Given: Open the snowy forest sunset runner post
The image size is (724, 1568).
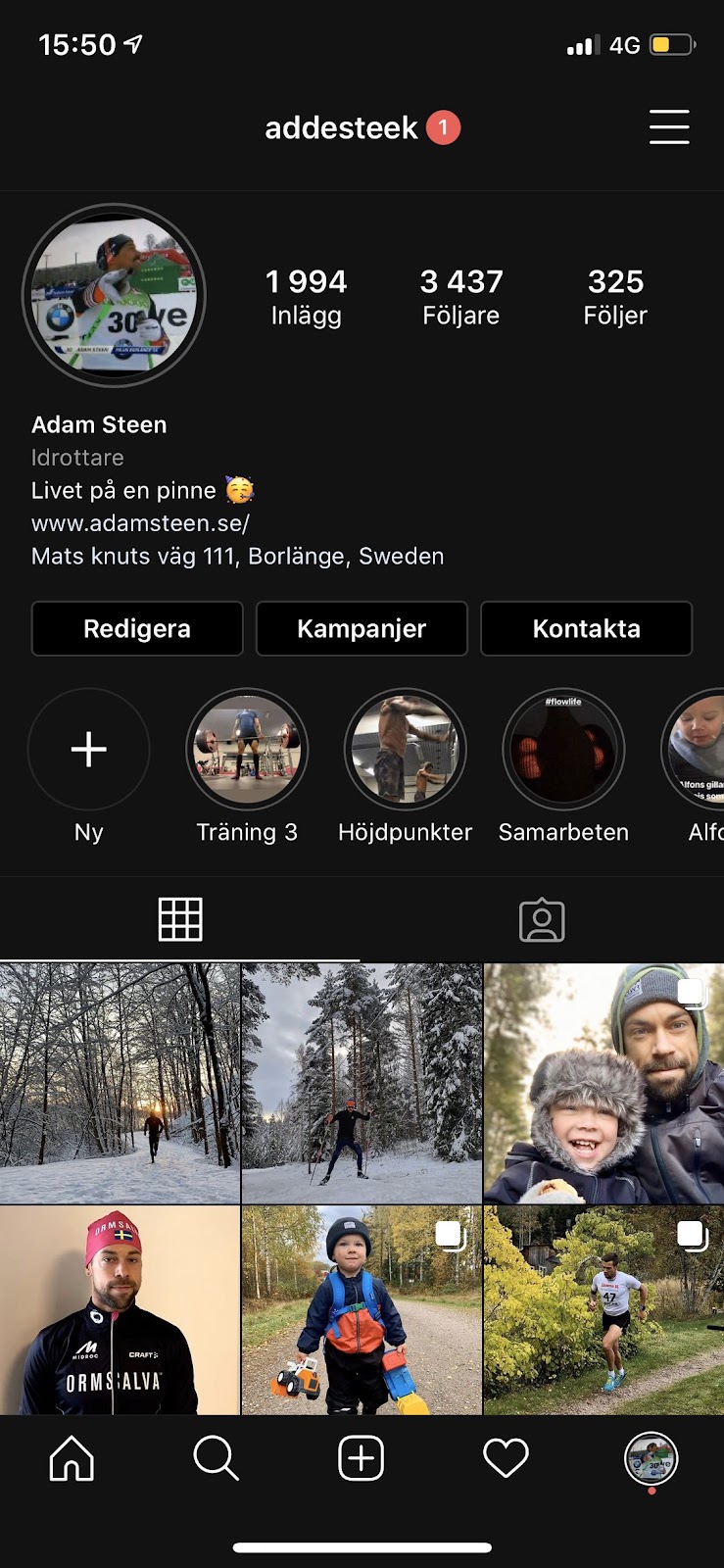Looking at the screenshot, I should coord(120,1083).
